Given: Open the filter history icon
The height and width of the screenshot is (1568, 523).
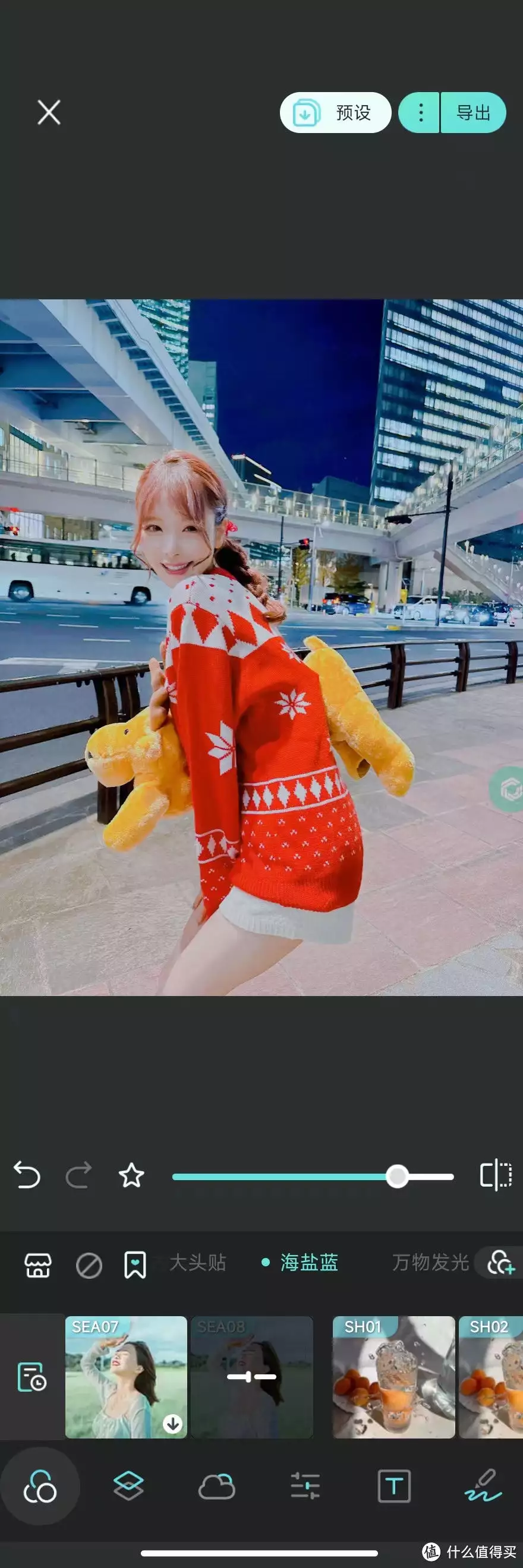Looking at the screenshot, I should (31, 1377).
